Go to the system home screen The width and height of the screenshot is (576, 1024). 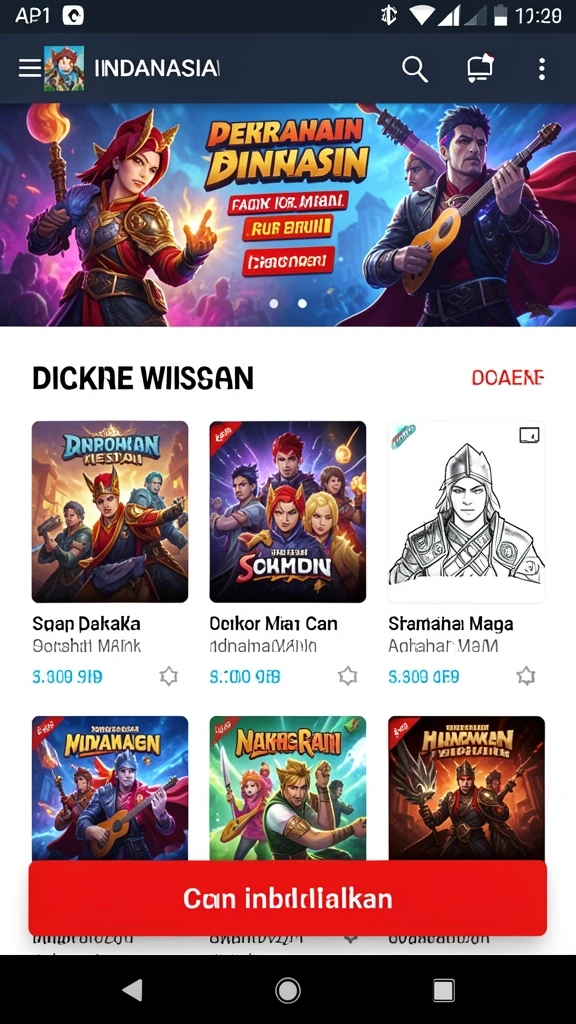[288, 990]
